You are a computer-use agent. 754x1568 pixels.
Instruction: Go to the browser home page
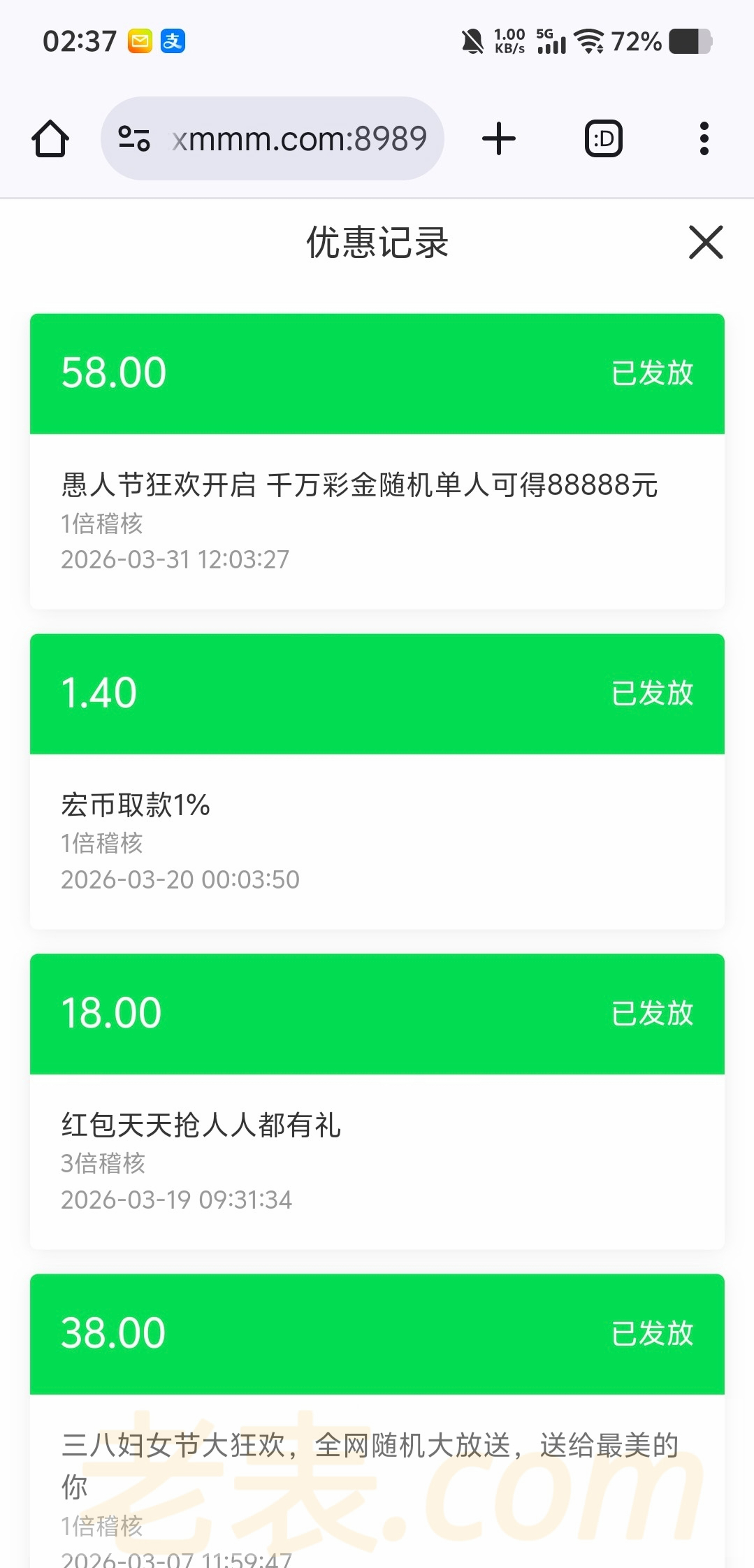click(50, 138)
